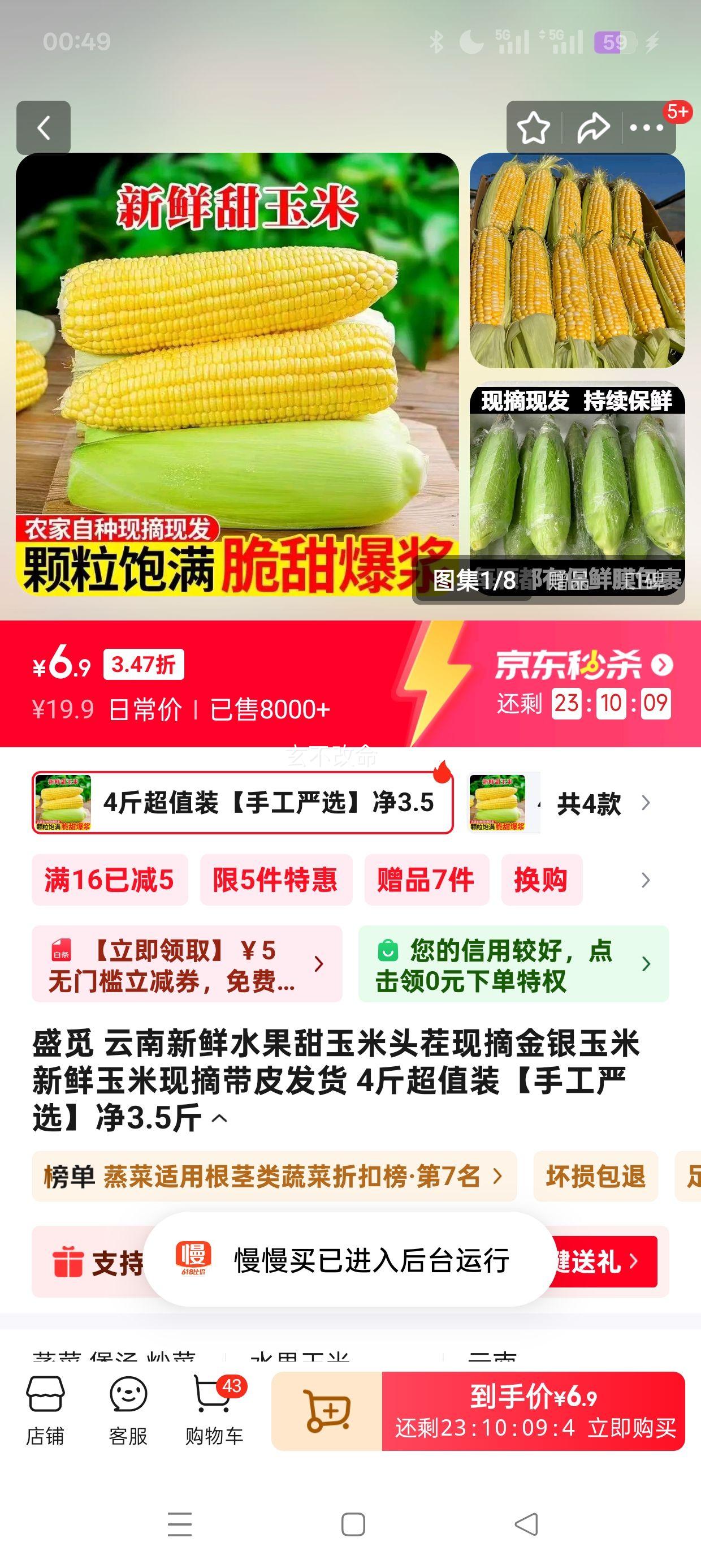This screenshot has width=701, height=1568.
Task: Open the three-dot overflow menu
Action: [646, 128]
